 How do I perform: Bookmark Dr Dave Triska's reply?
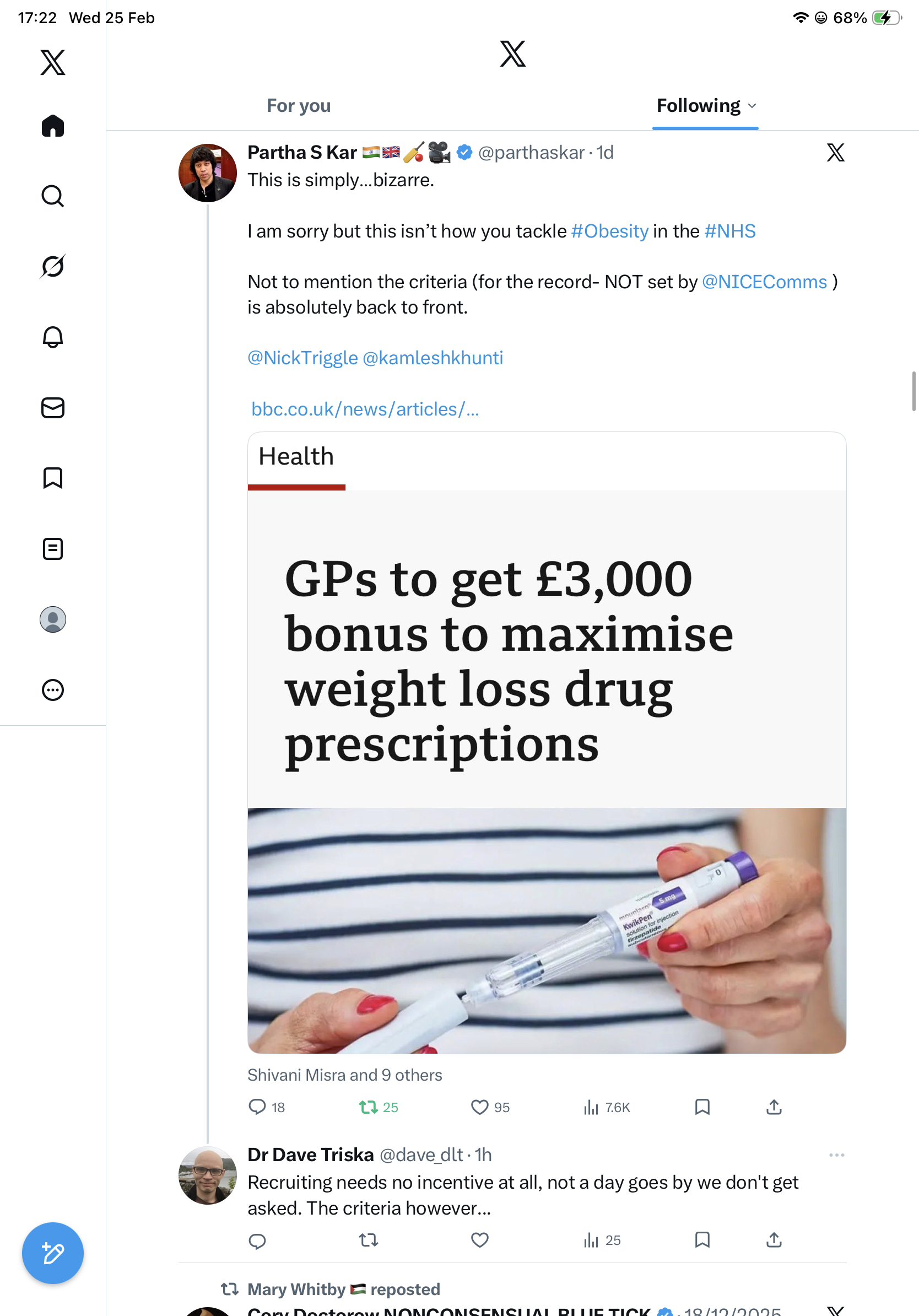pos(702,1240)
